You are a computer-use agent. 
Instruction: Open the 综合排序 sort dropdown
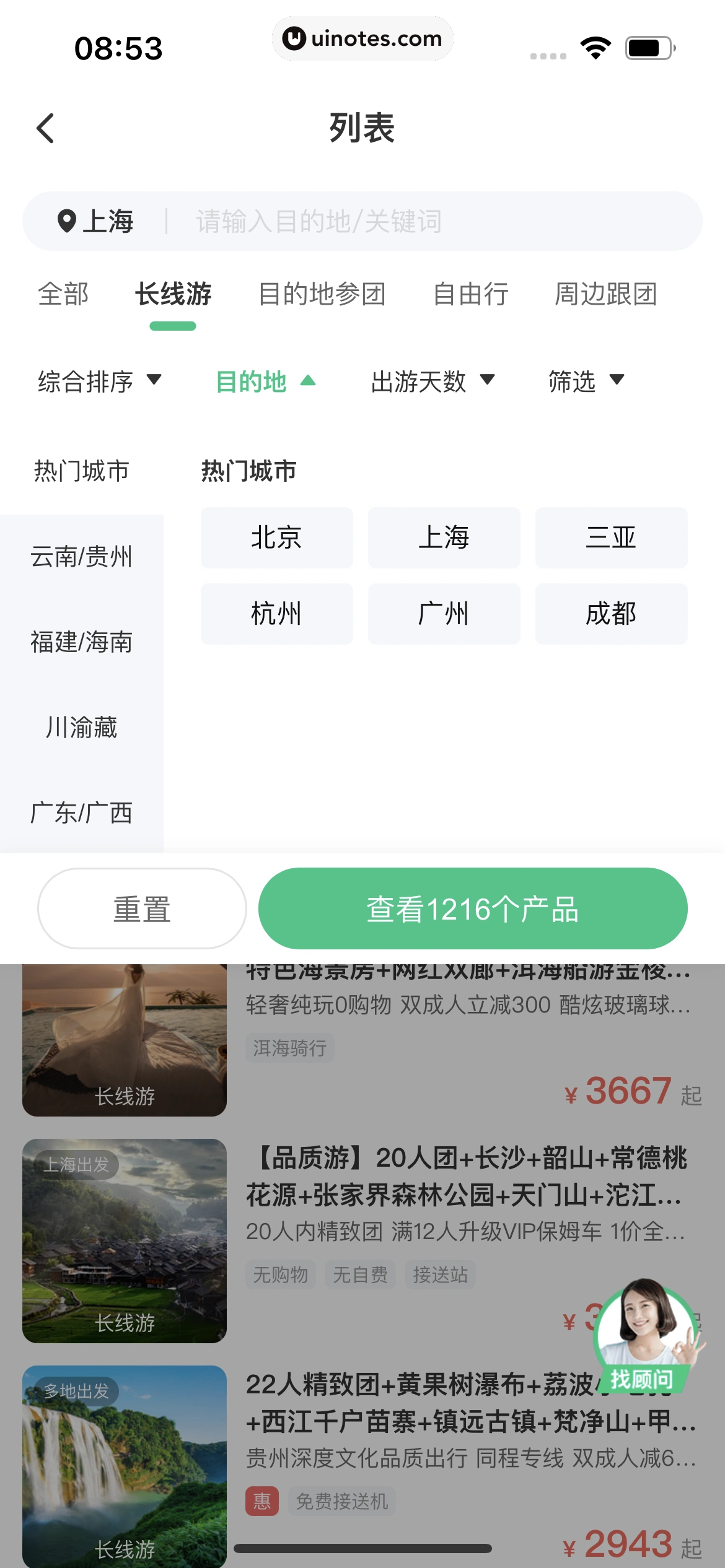click(x=99, y=381)
